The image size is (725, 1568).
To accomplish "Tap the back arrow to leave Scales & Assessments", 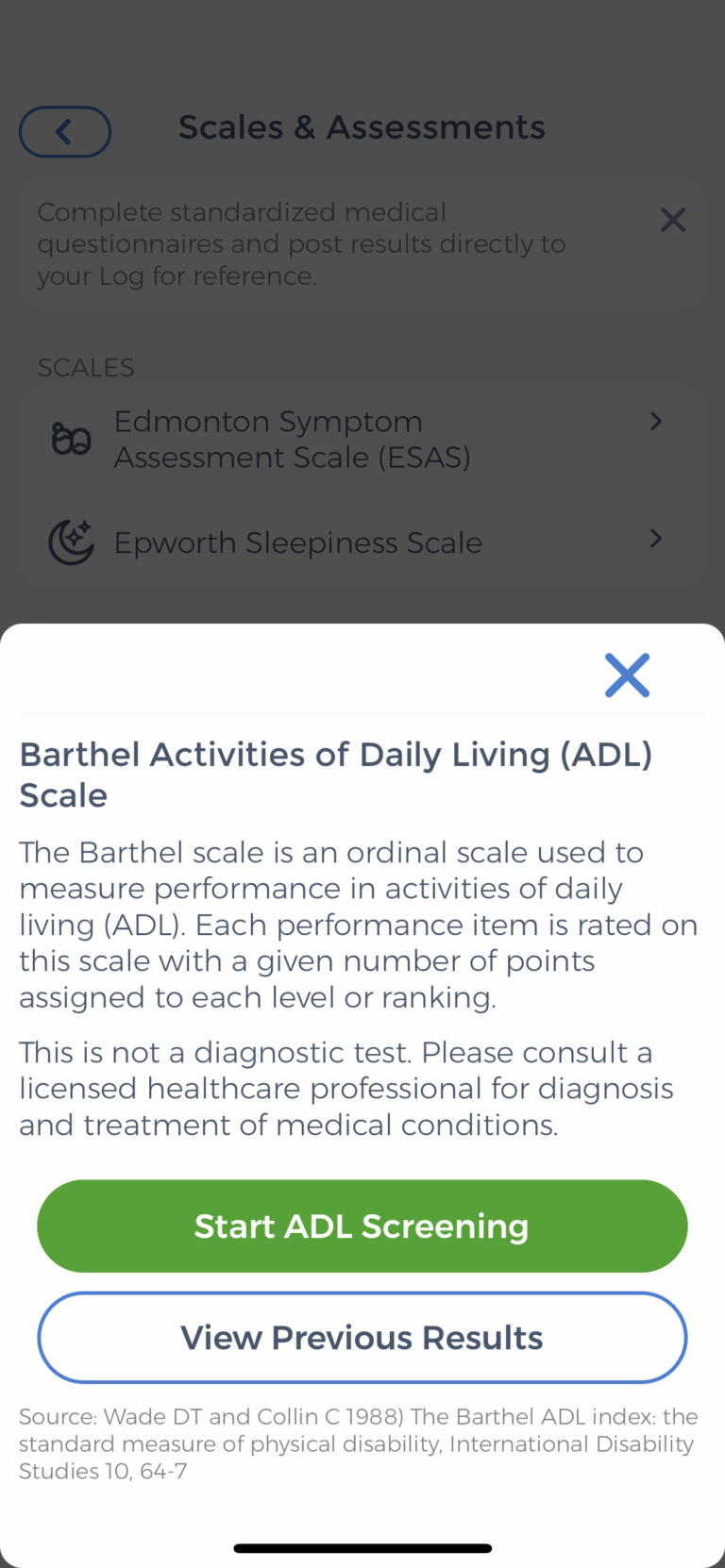I will coord(64,131).
